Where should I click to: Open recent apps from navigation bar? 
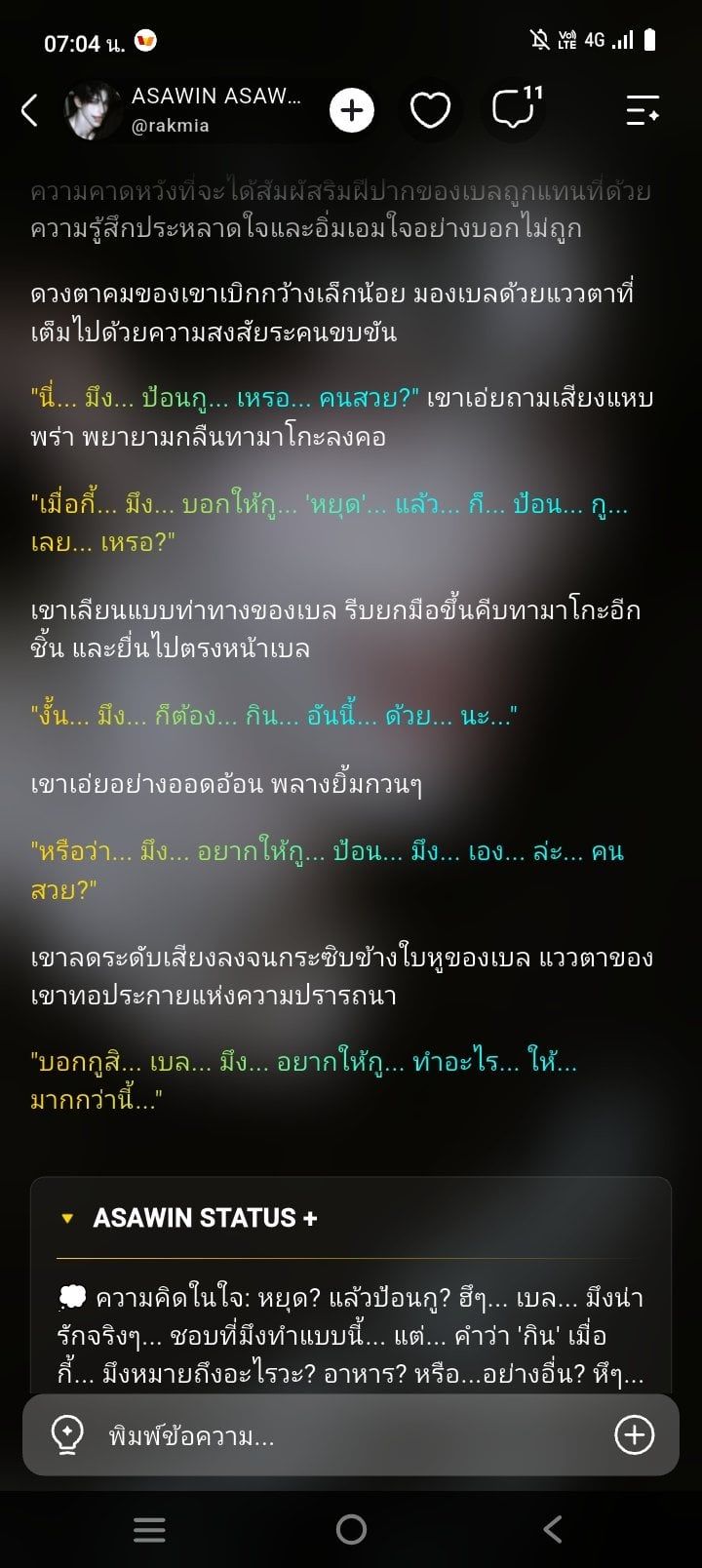coord(149,1529)
